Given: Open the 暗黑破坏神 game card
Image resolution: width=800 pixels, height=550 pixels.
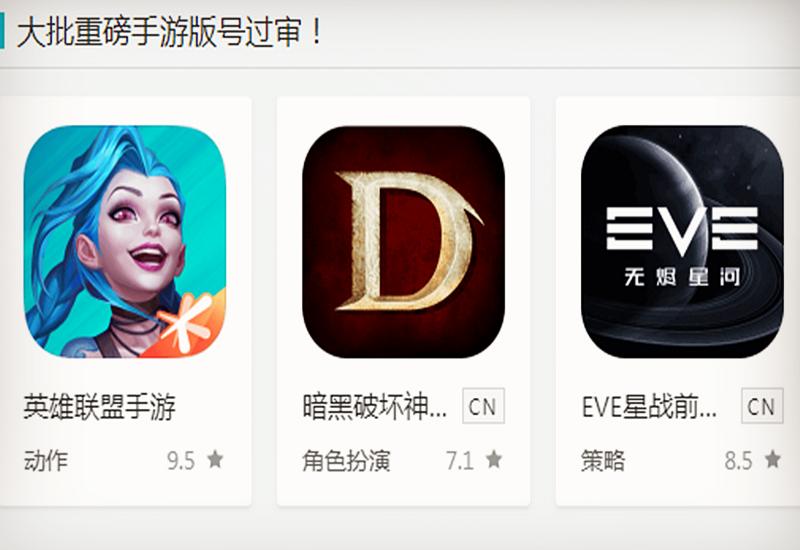Looking at the screenshot, I should click(403, 242).
